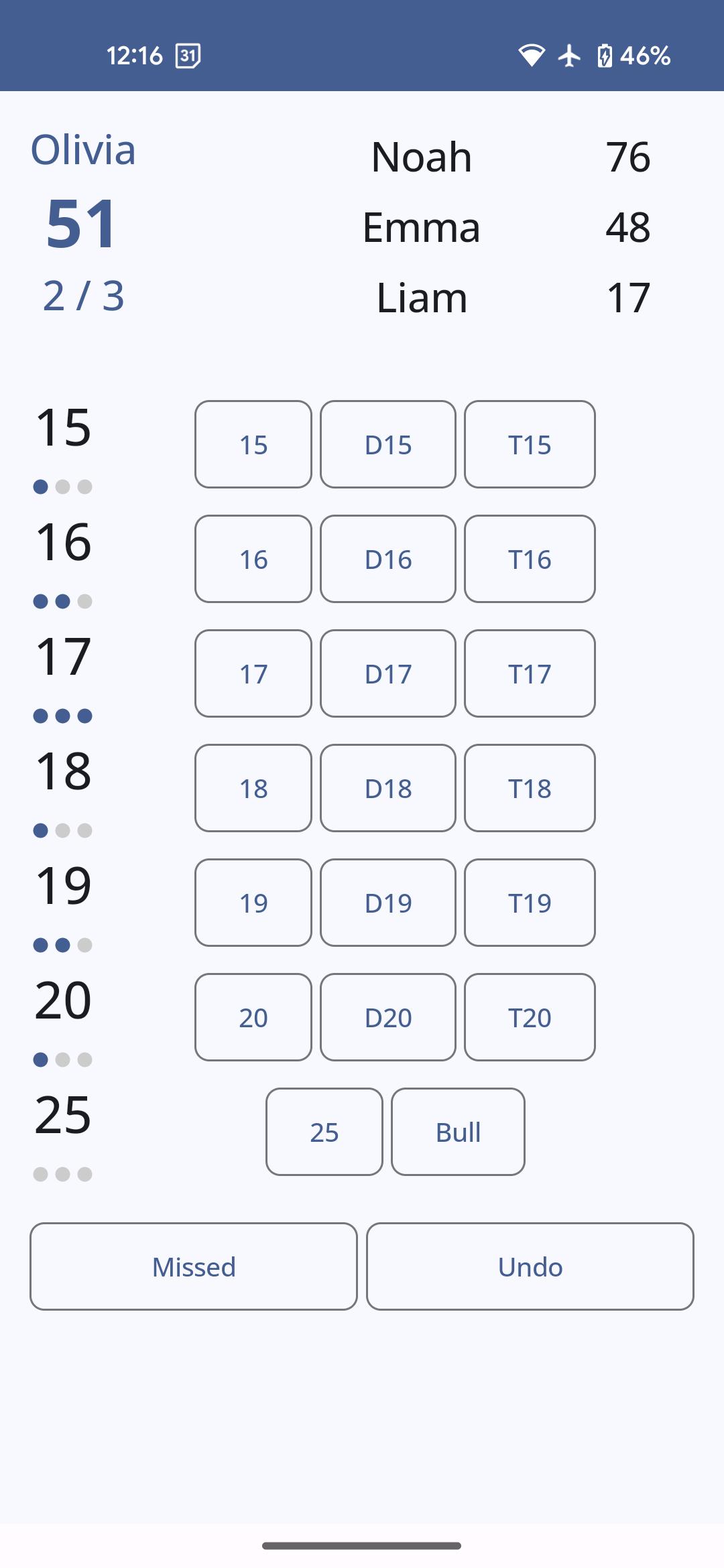The height and width of the screenshot is (1568, 724).
Task: Select the D16 button
Action: (388, 559)
